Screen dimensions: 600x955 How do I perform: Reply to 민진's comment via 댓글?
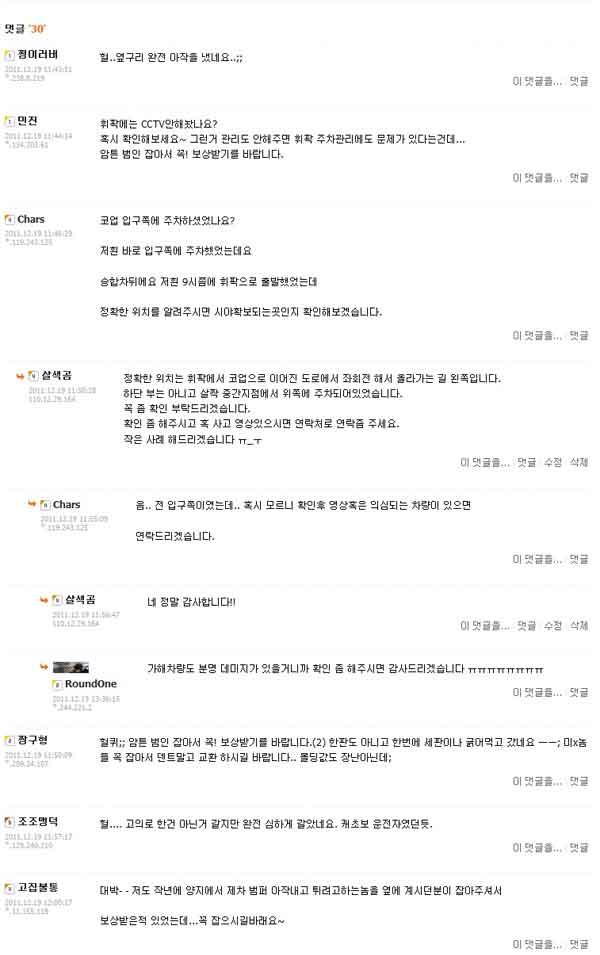[578, 178]
